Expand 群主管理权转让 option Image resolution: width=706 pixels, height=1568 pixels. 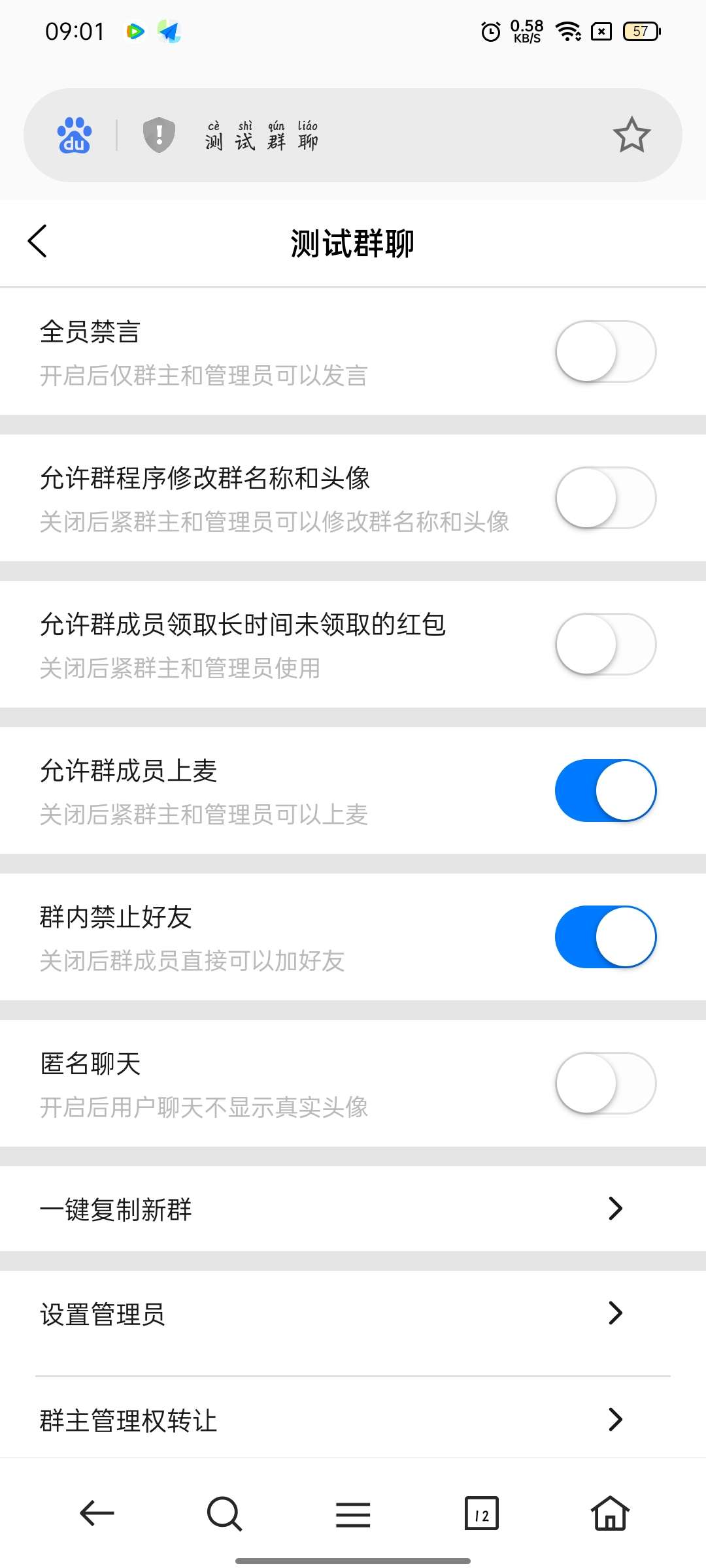click(x=613, y=1418)
